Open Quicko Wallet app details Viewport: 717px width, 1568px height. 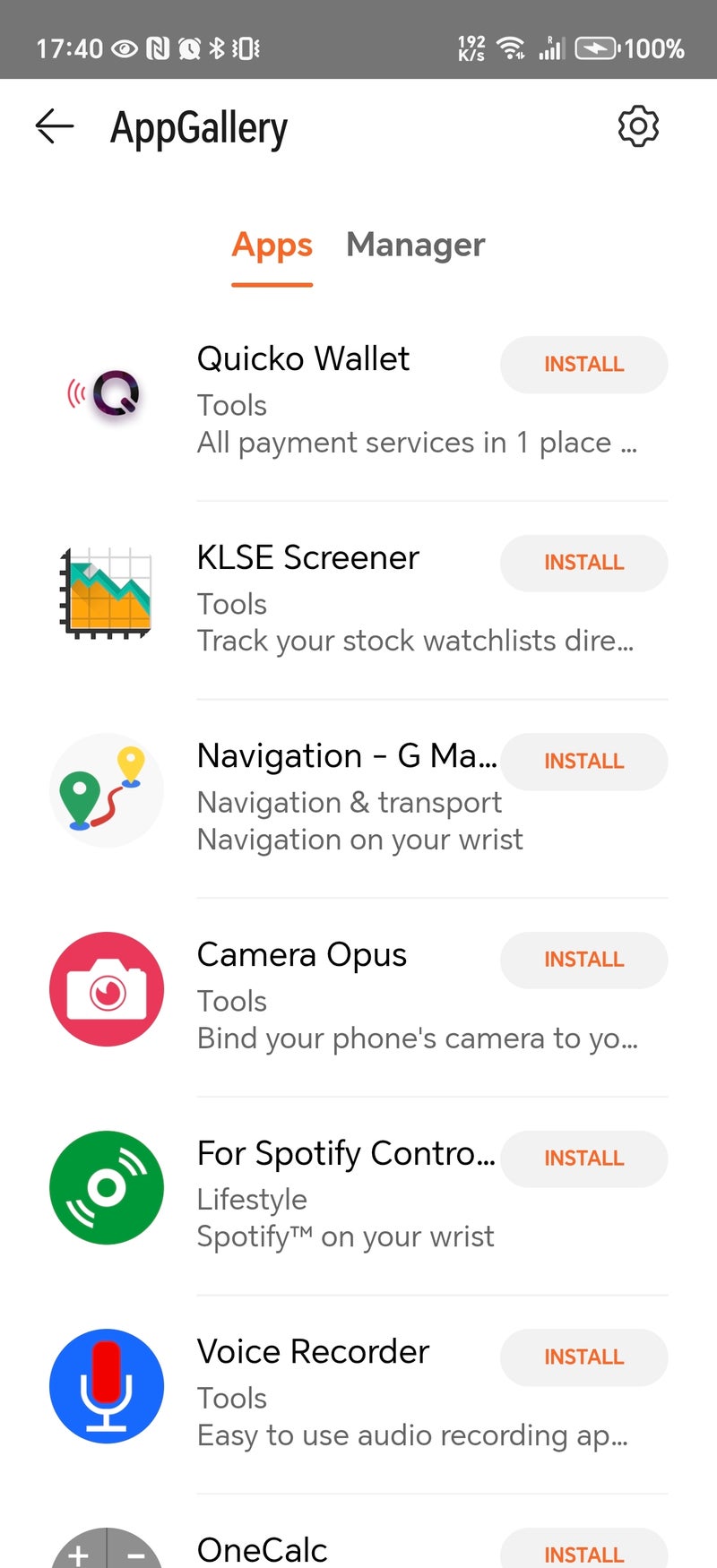[303, 359]
